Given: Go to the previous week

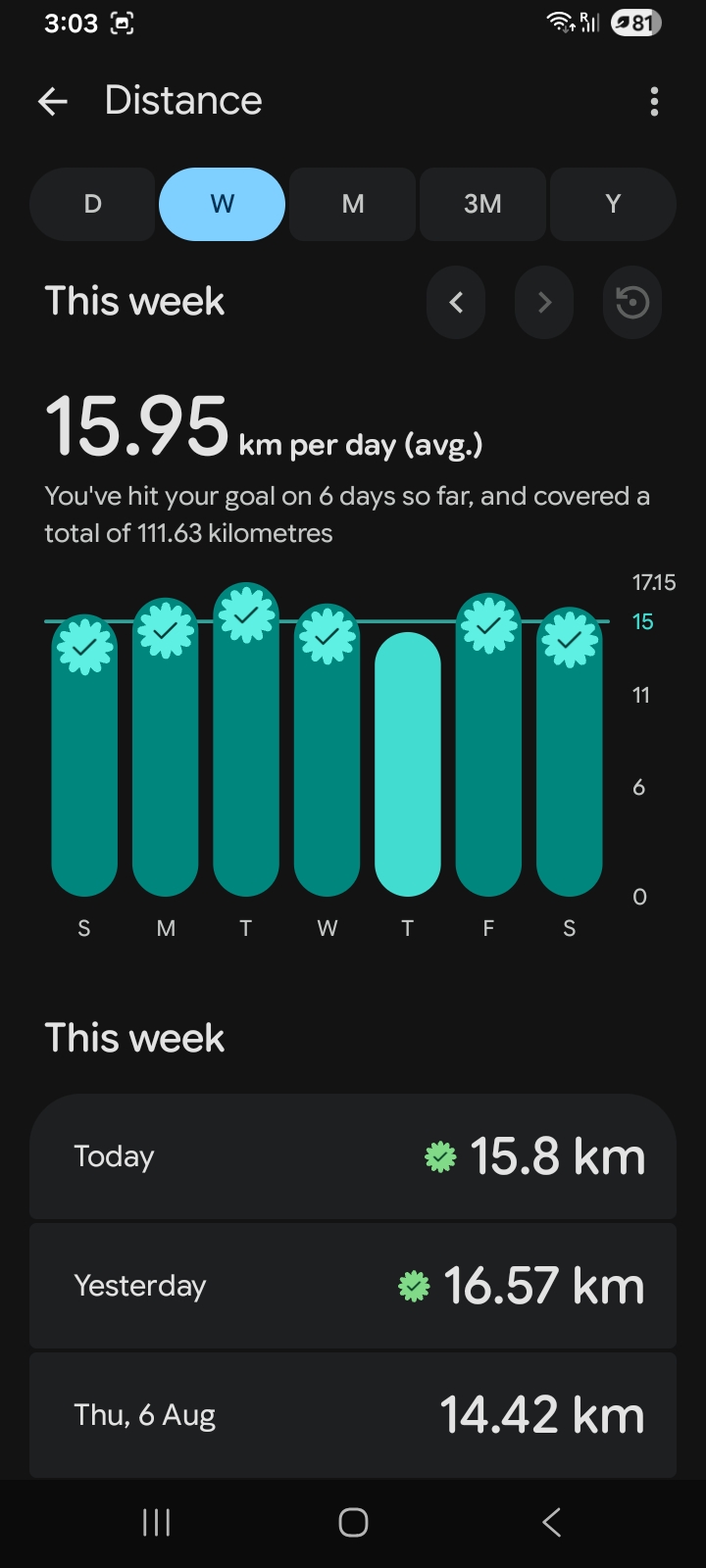Looking at the screenshot, I should pyautogui.click(x=456, y=303).
